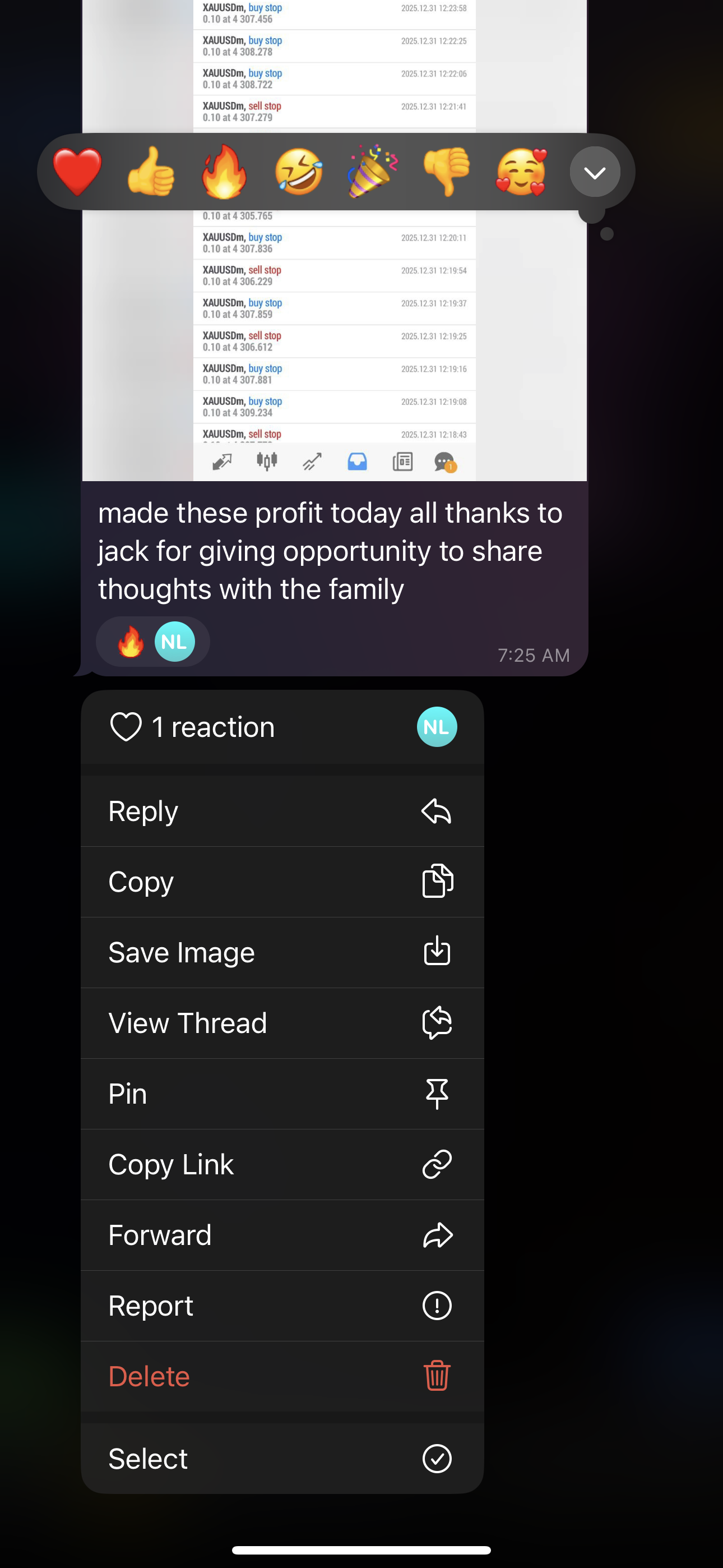View who reacted in 1 reaction row

[x=282, y=727]
